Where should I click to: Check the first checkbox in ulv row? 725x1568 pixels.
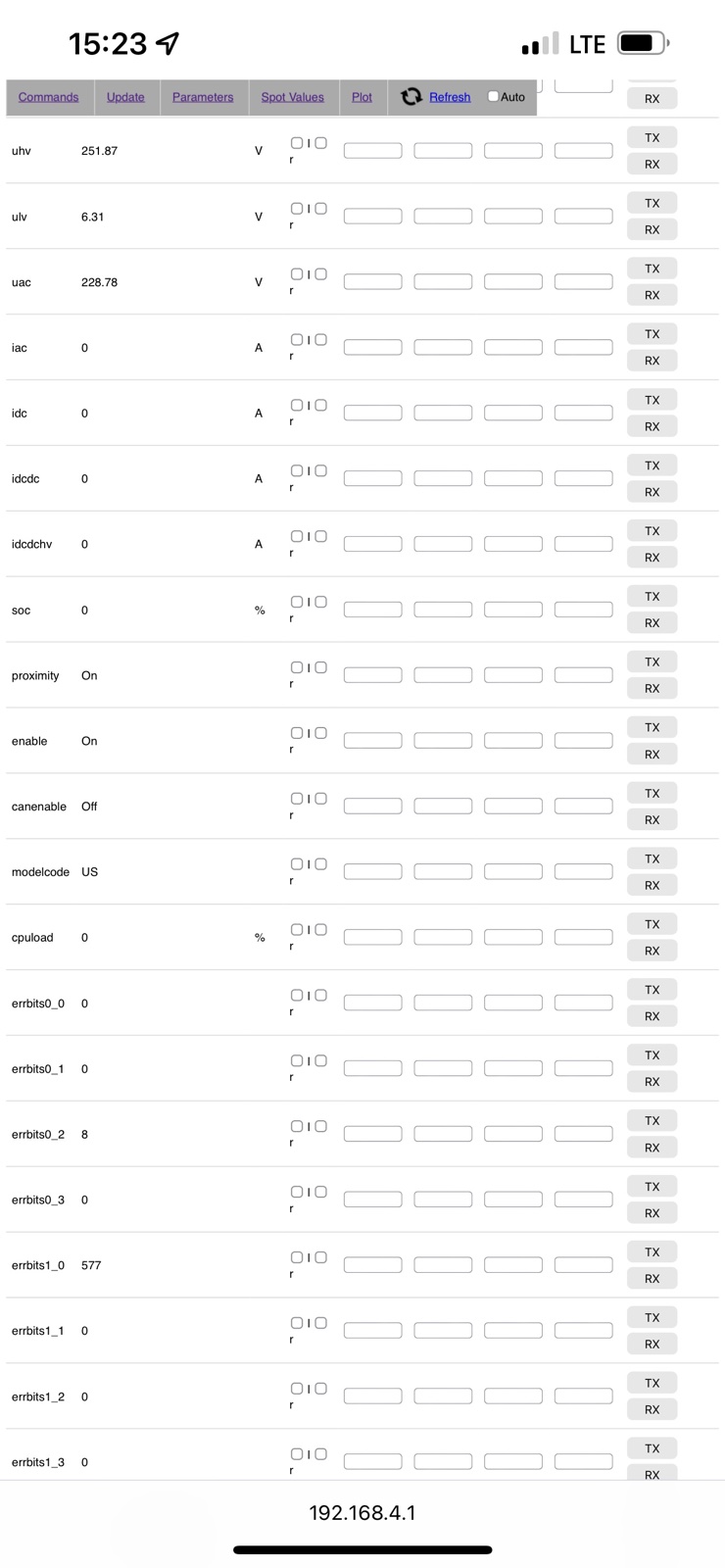pos(297,209)
